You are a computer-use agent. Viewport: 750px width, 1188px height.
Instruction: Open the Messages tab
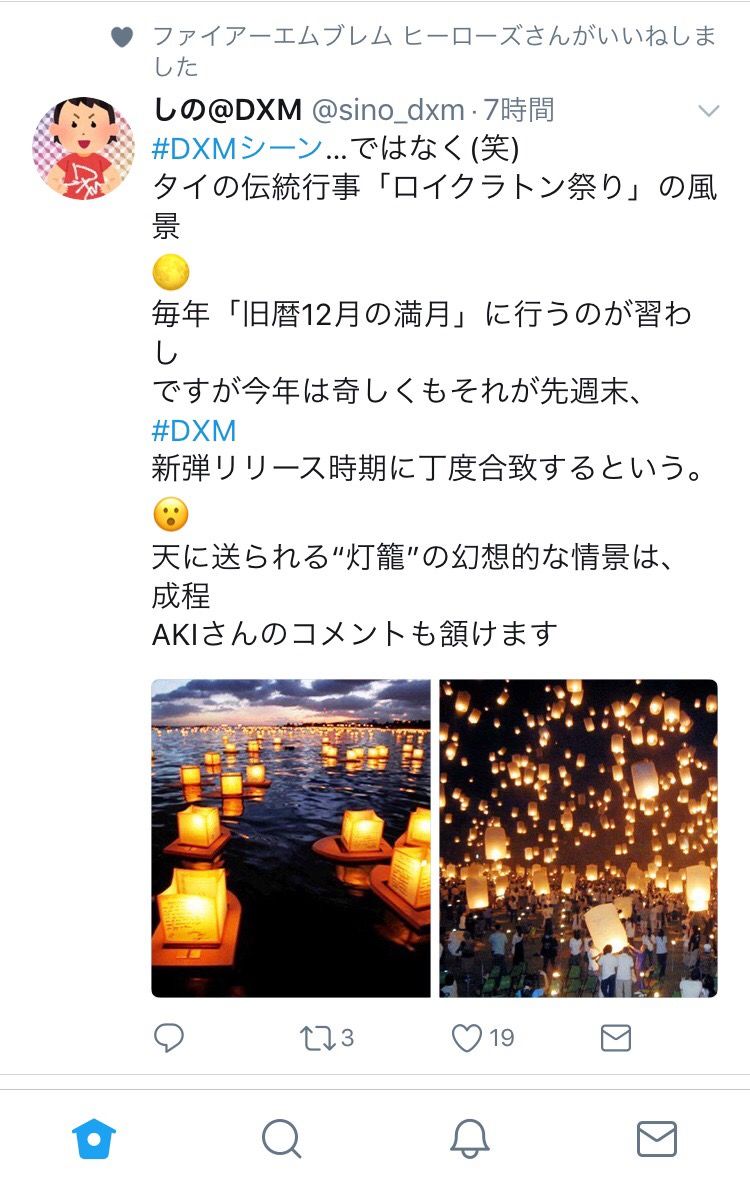[x=657, y=1139]
